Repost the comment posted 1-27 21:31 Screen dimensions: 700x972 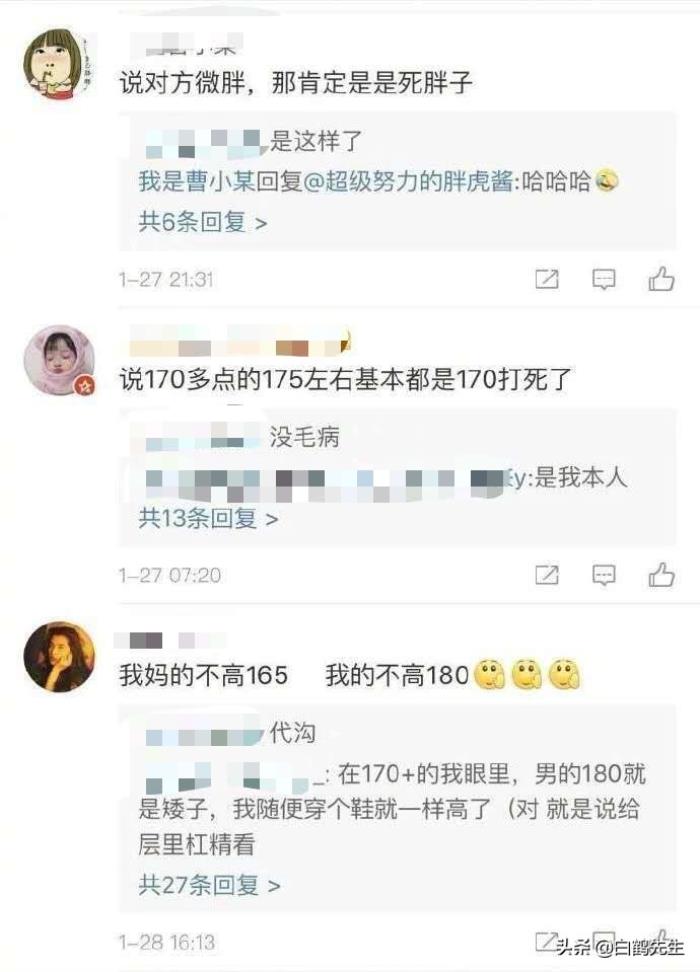546,280
